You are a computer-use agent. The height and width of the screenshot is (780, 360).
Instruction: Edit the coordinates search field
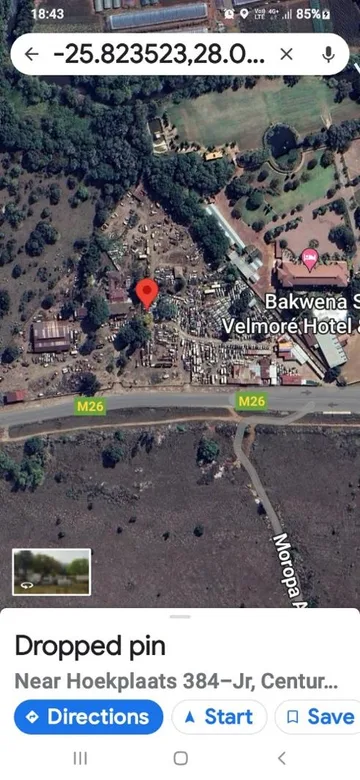pyautogui.click(x=159, y=54)
